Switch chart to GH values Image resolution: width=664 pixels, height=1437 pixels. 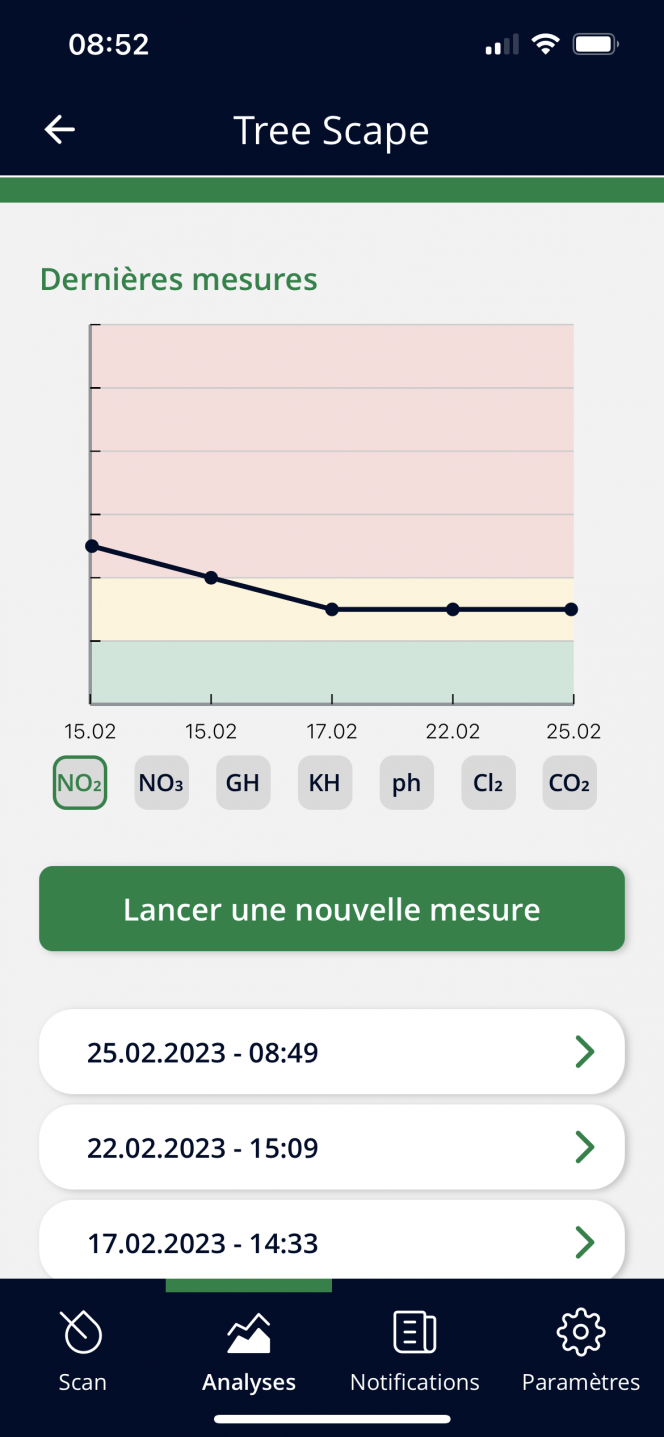click(x=243, y=782)
